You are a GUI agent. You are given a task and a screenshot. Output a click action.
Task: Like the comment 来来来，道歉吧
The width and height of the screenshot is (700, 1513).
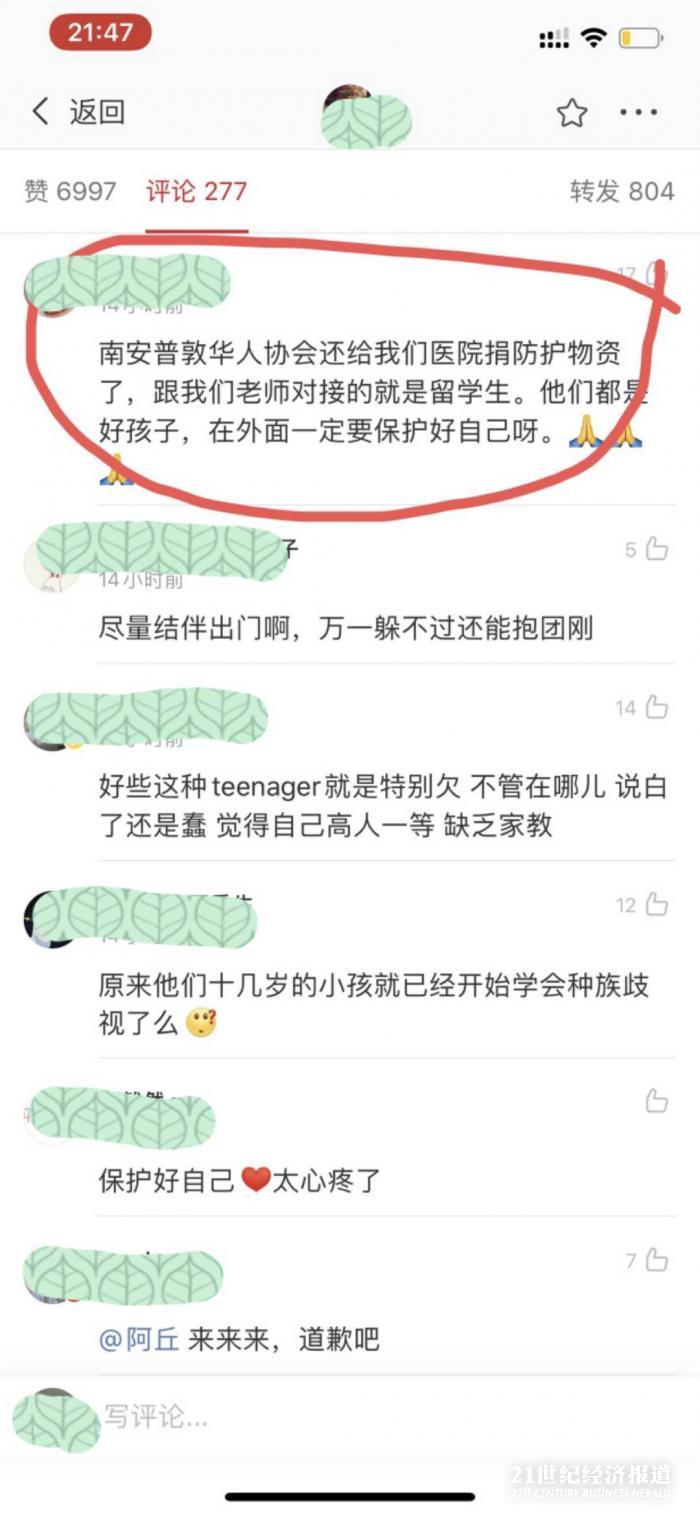point(656,1261)
